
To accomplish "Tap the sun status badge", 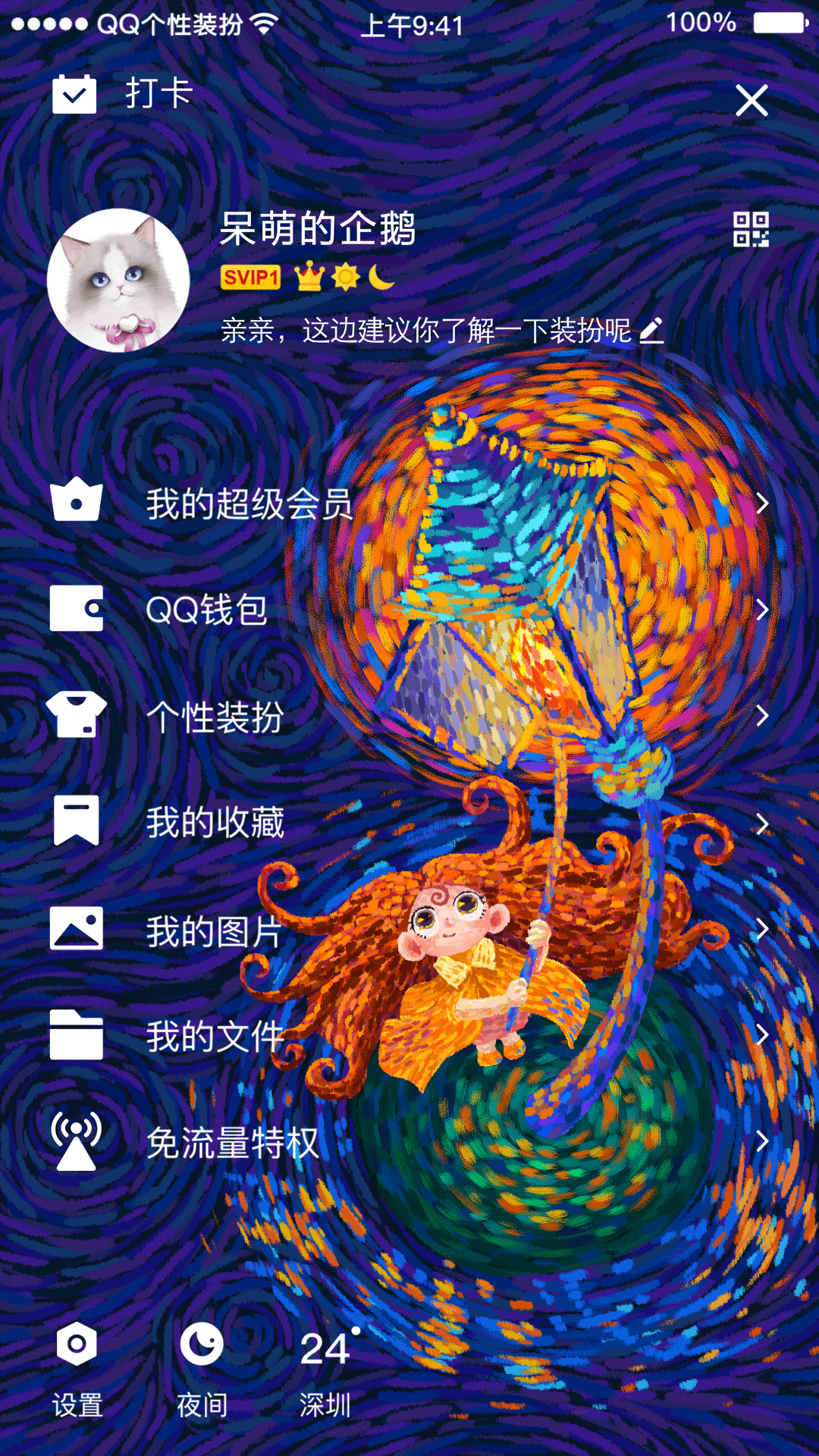I will tap(347, 279).
